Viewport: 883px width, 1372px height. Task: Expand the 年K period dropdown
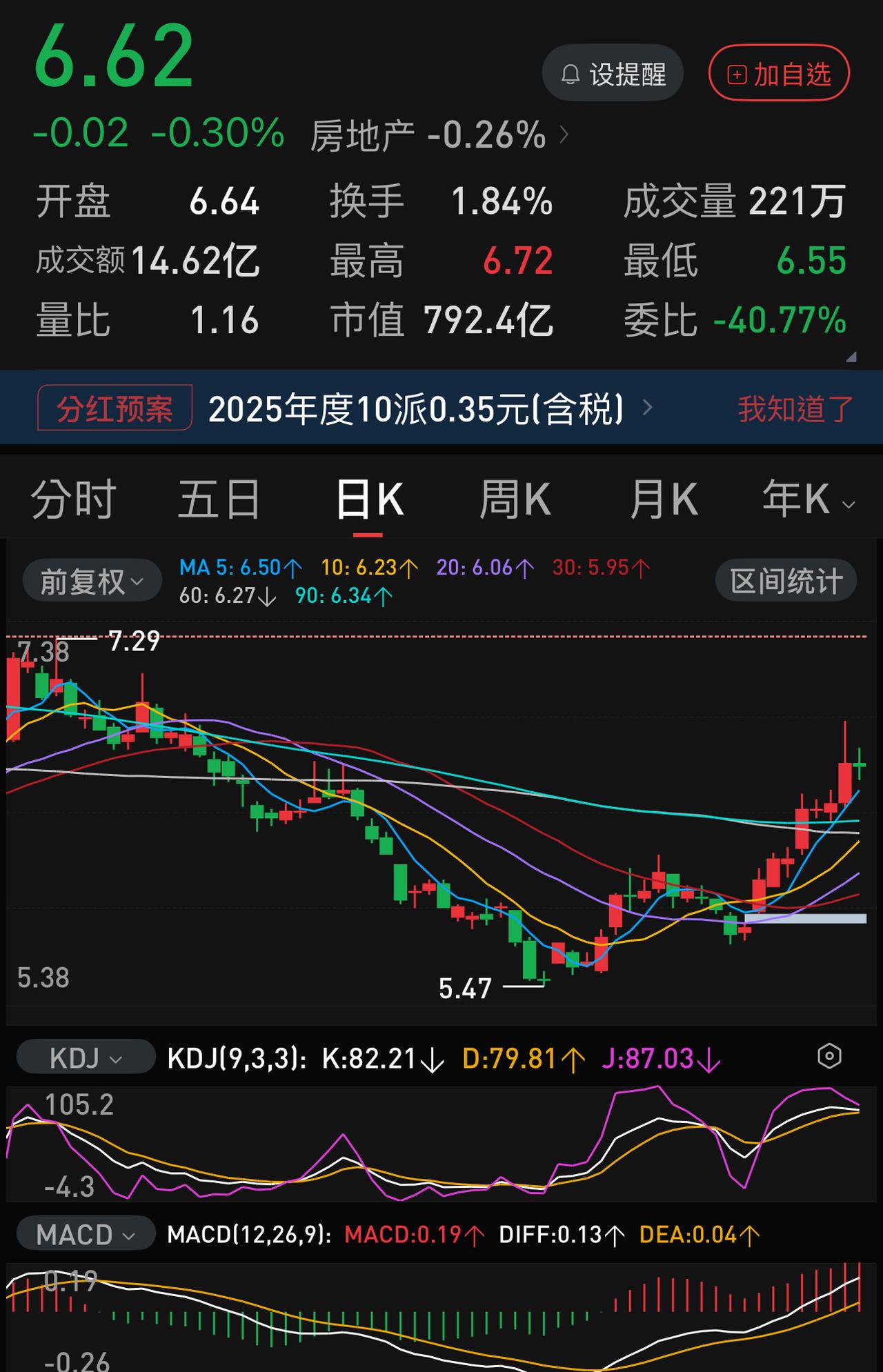point(808,499)
